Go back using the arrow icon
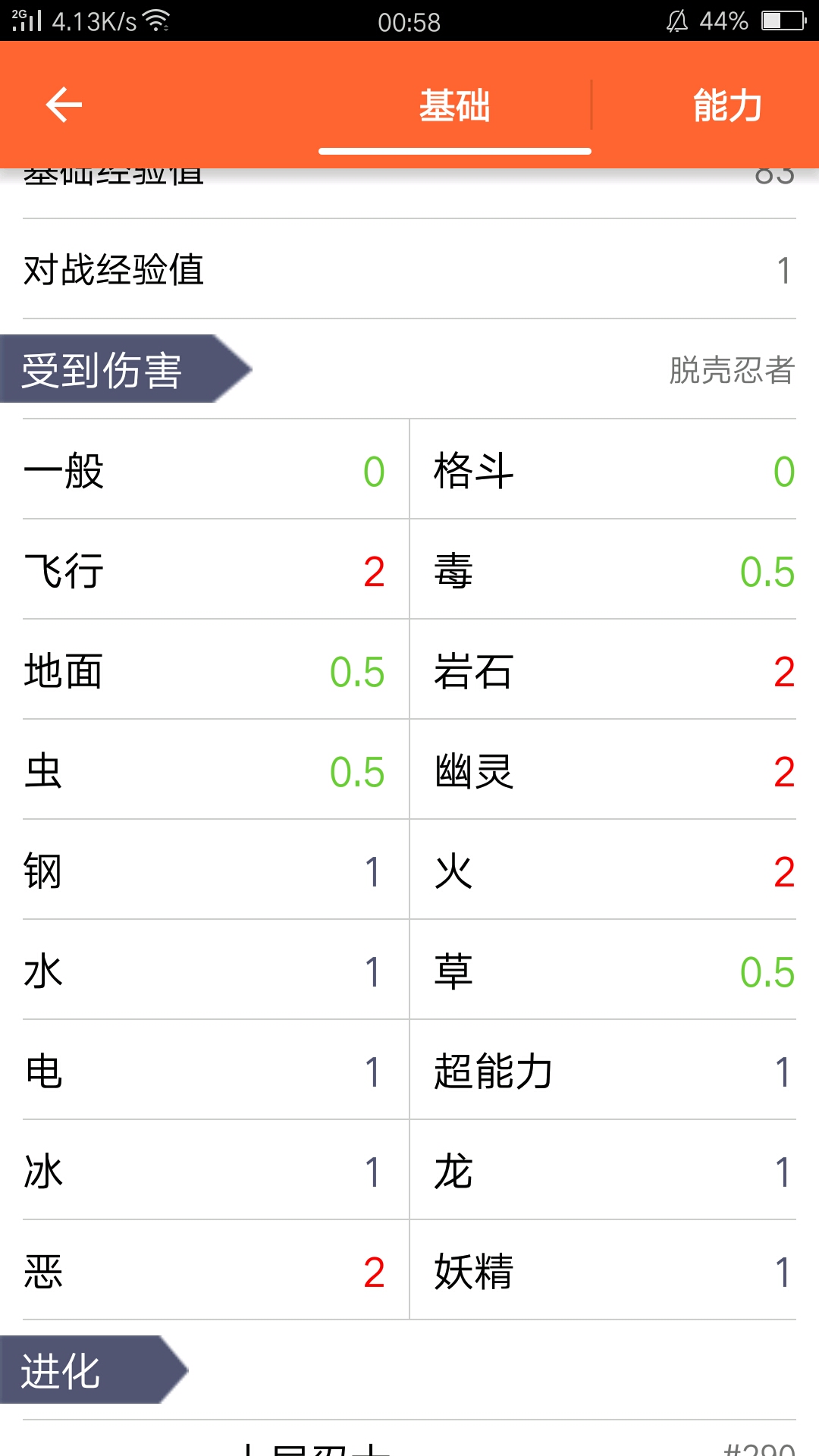The height and width of the screenshot is (1456, 819). click(64, 105)
